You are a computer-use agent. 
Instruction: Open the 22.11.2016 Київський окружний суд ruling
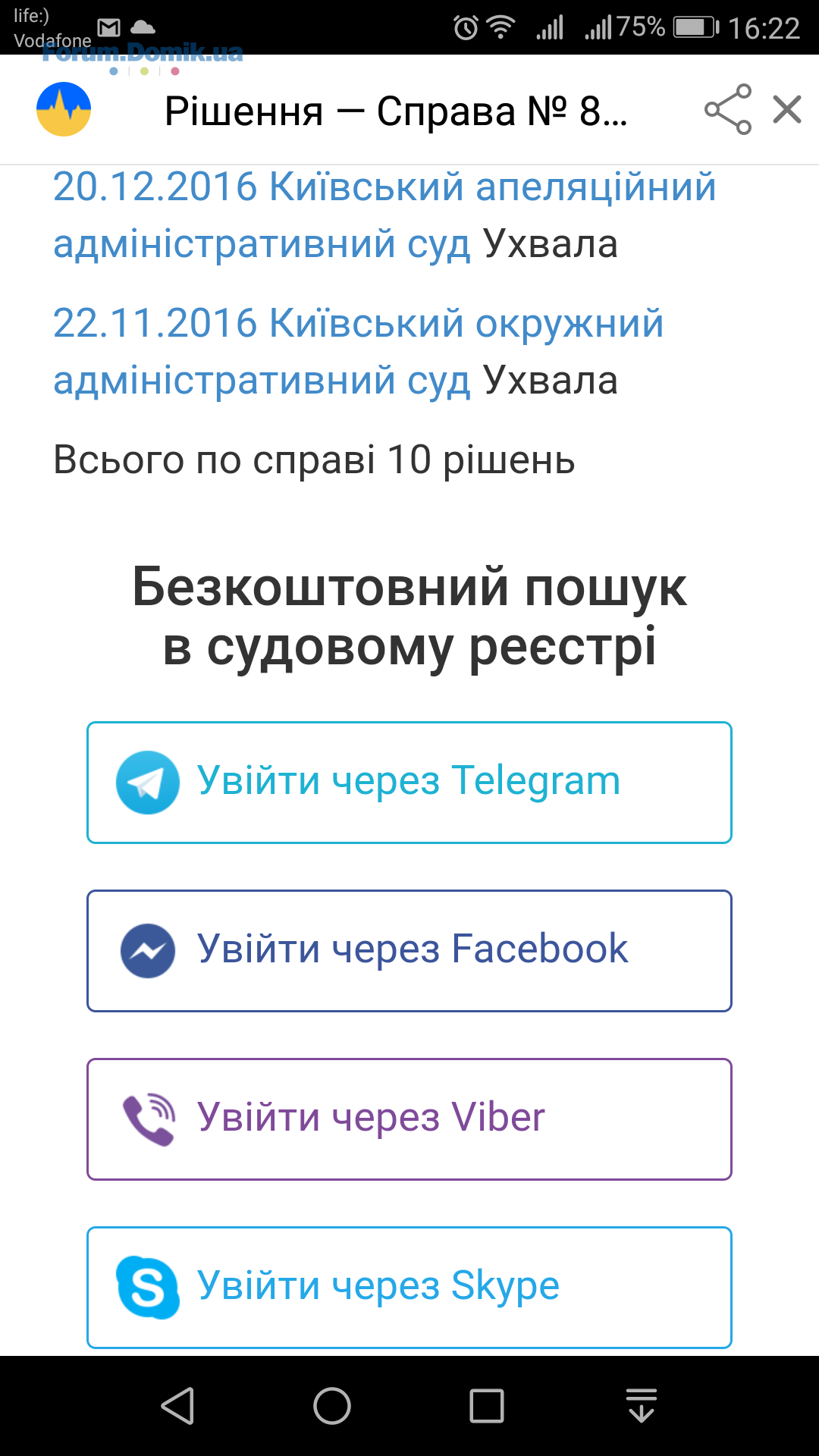click(x=359, y=352)
